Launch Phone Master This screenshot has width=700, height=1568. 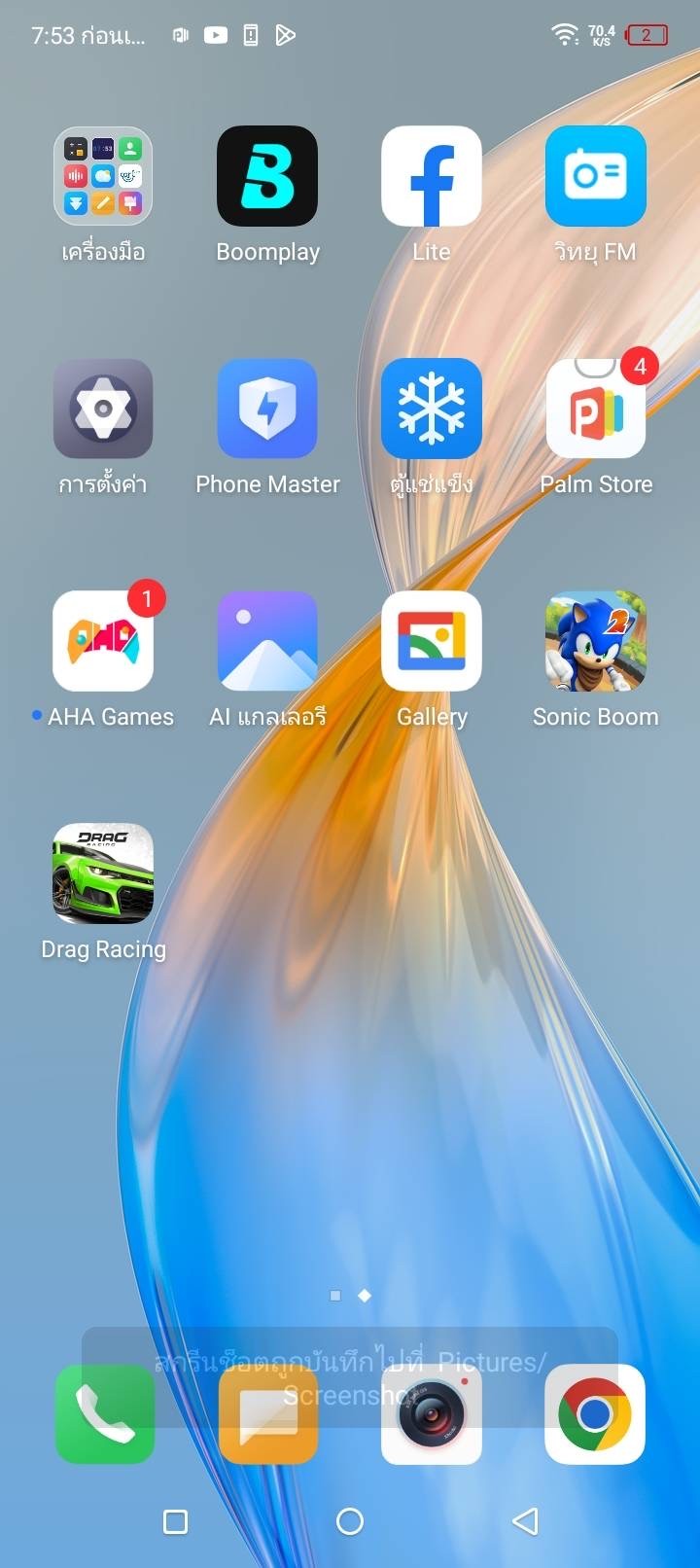tap(267, 409)
